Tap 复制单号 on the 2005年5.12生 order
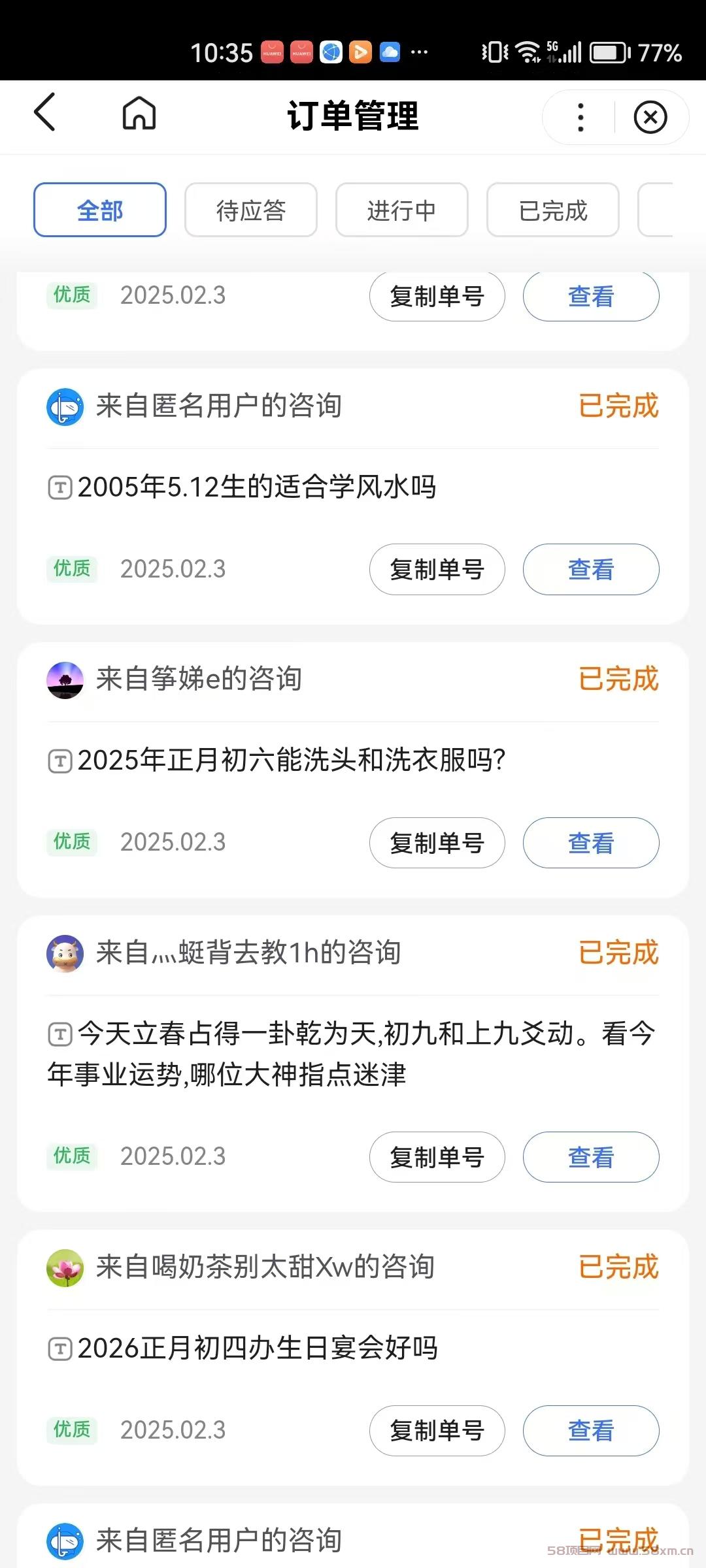Screen dimensions: 706x1568 tap(437, 569)
